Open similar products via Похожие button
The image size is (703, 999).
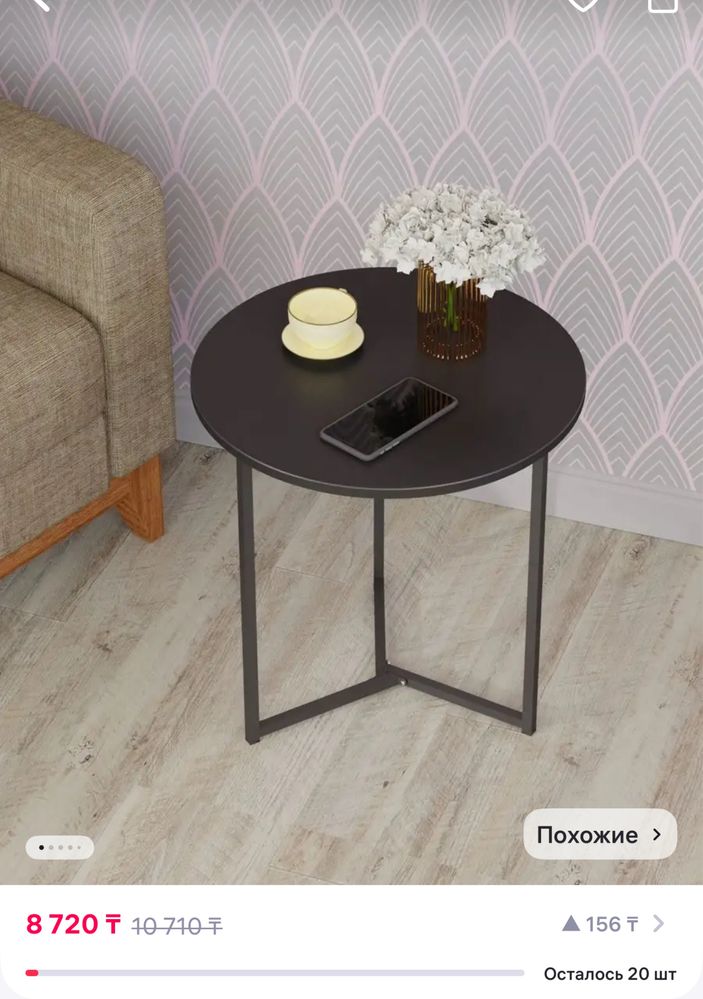point(599,834)
